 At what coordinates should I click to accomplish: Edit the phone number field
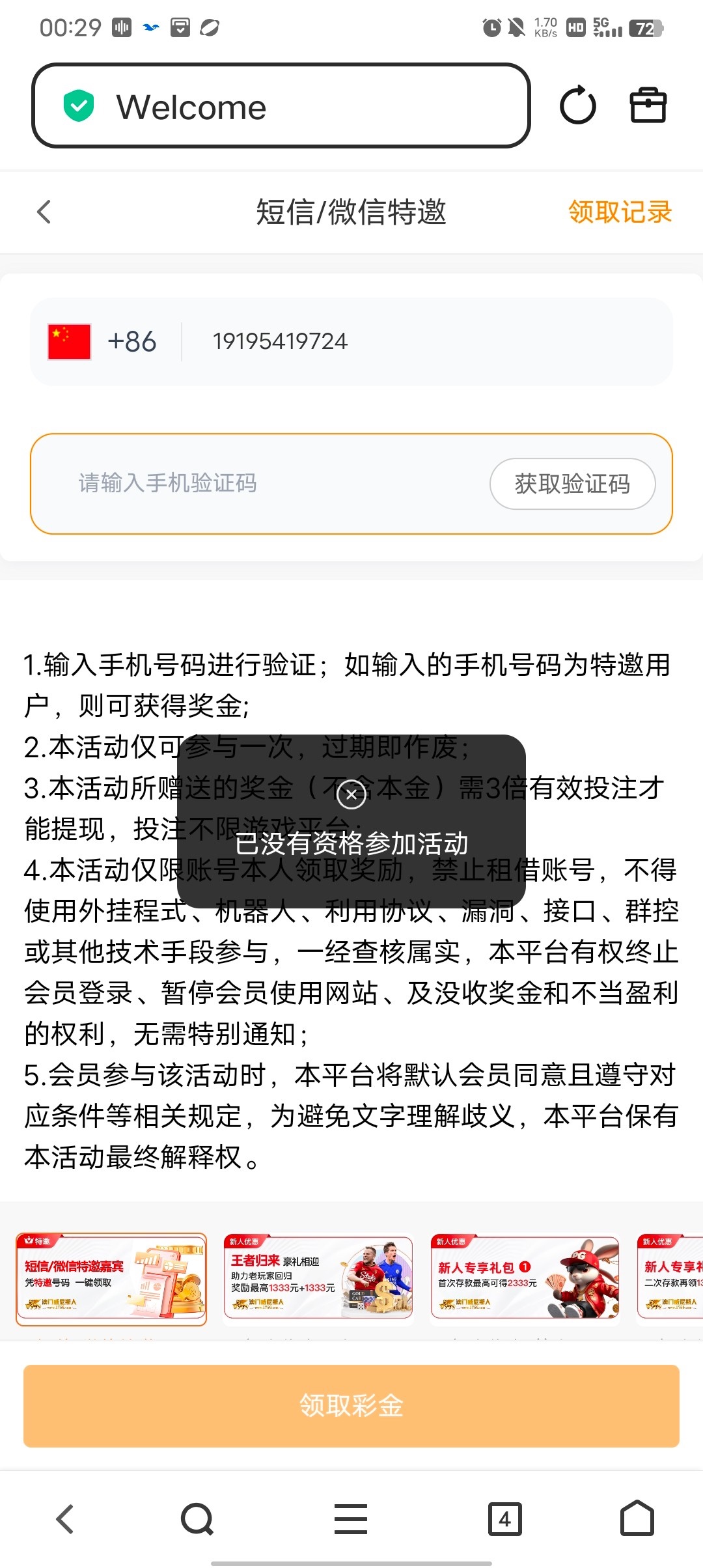pyautogui.click(x=417, y=342)
